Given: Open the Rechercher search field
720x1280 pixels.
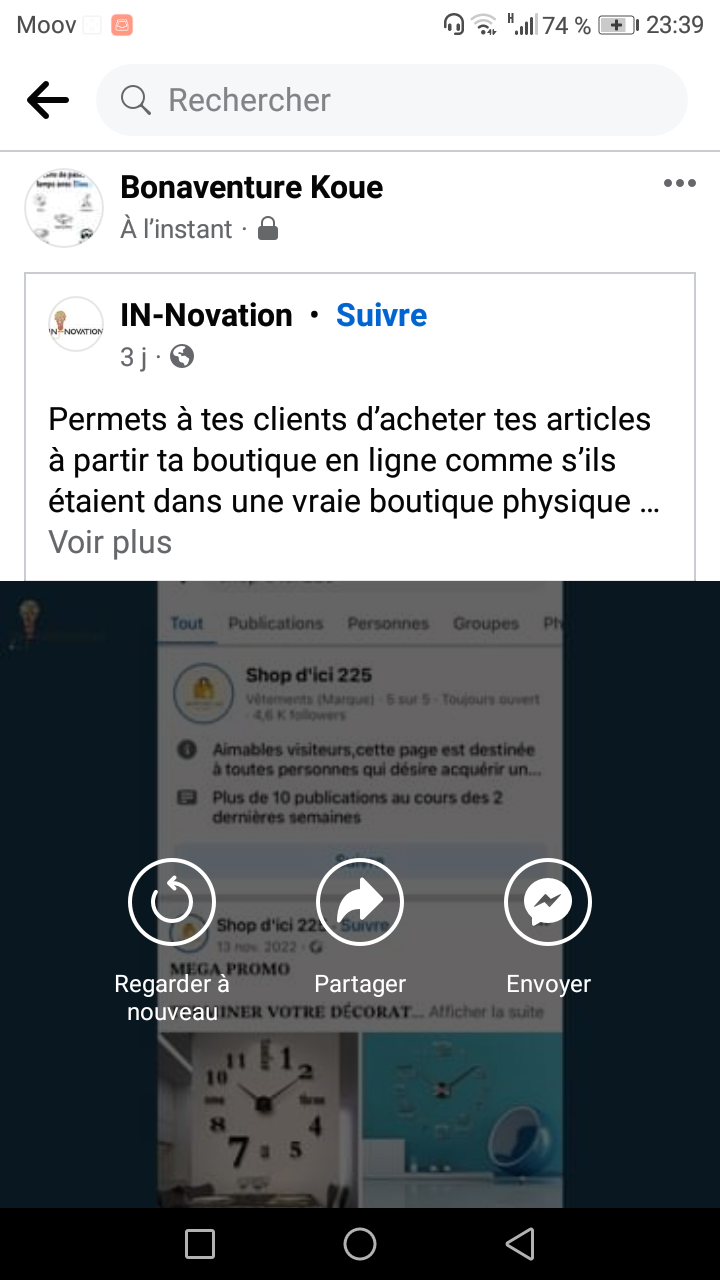Looking at the screenshot, I should (392, 100).
